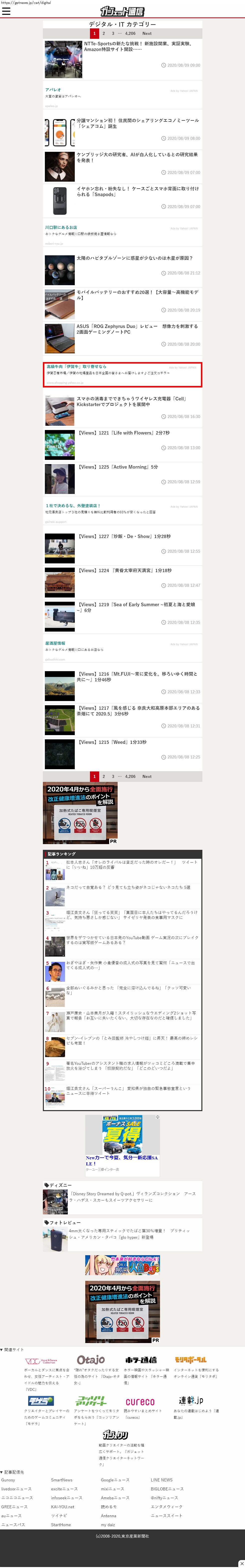Image resolution: width=245 pixels, height=1568 pixels.
Task: Open Views 1216 Mt.FUJI video article
Action: coord(138,676)
